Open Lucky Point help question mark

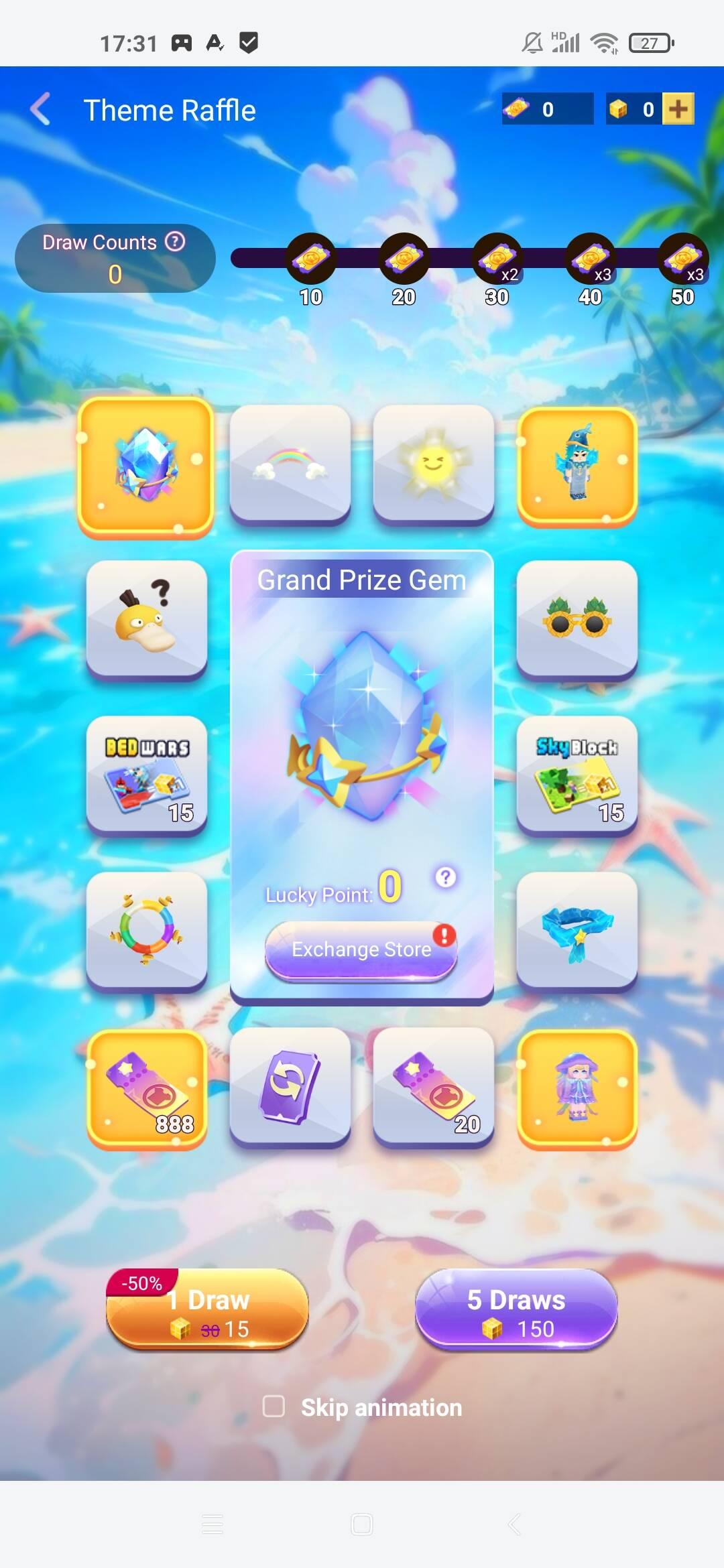tap(445, 877)
